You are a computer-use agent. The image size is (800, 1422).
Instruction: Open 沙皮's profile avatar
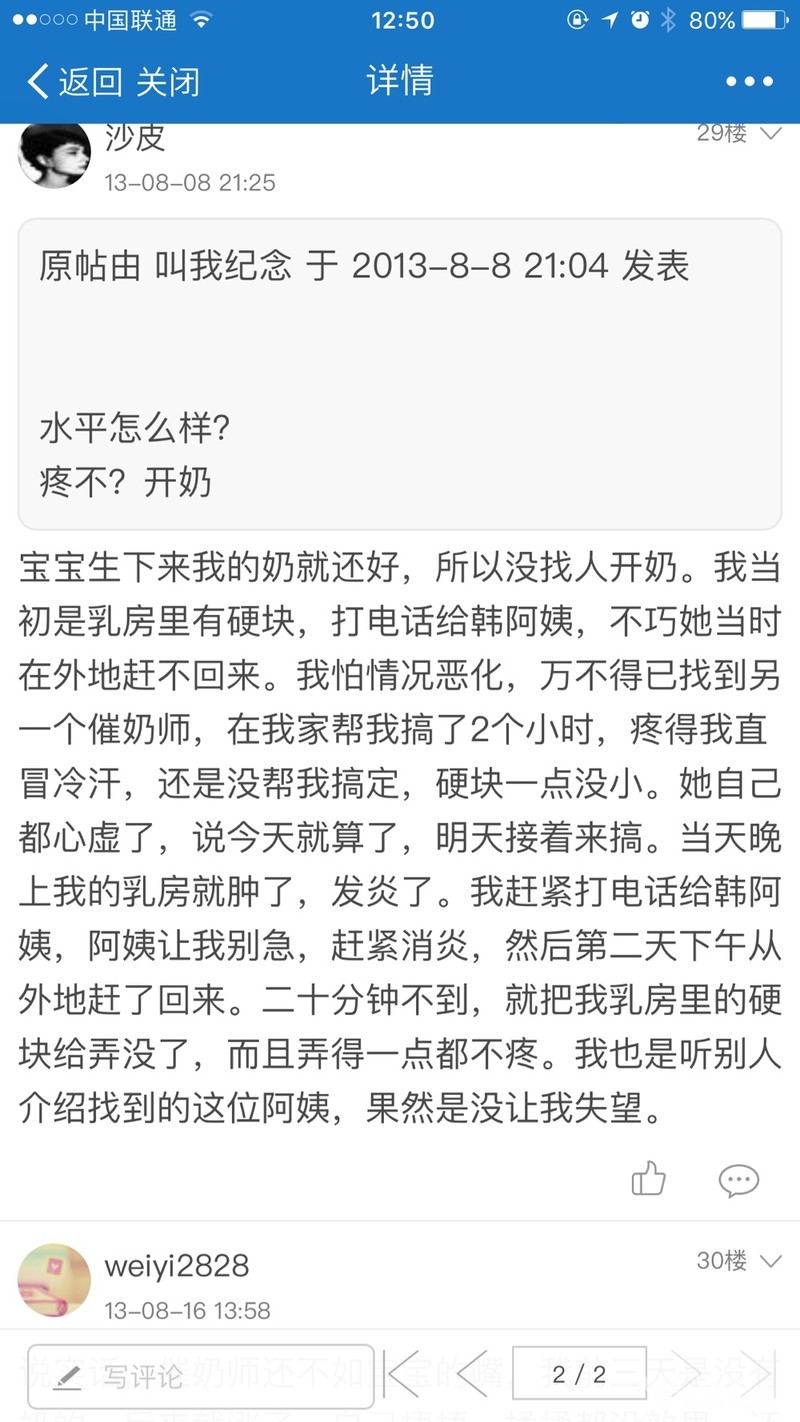coord(54,155)
